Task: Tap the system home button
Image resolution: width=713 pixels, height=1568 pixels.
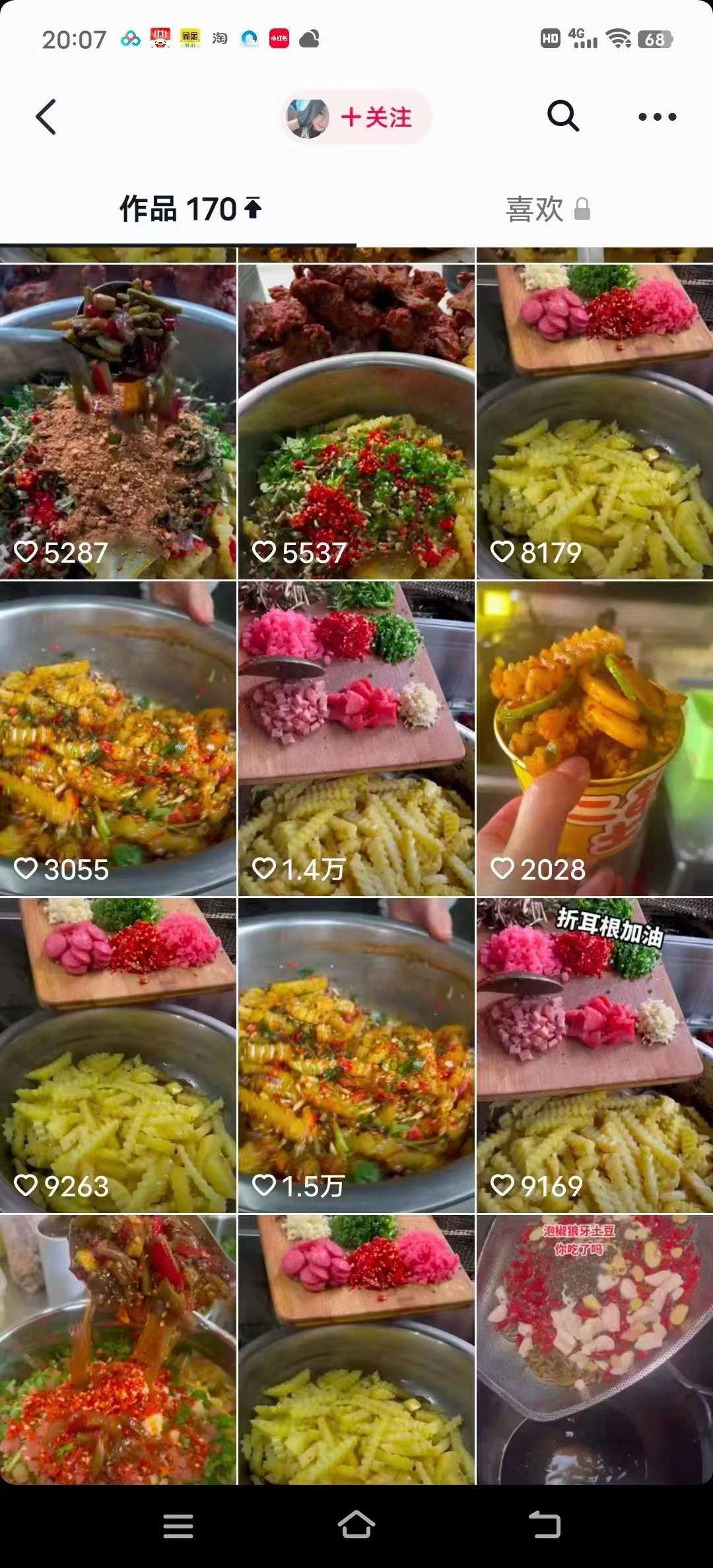Action: pyautogui.click(x=356, y=1525)
